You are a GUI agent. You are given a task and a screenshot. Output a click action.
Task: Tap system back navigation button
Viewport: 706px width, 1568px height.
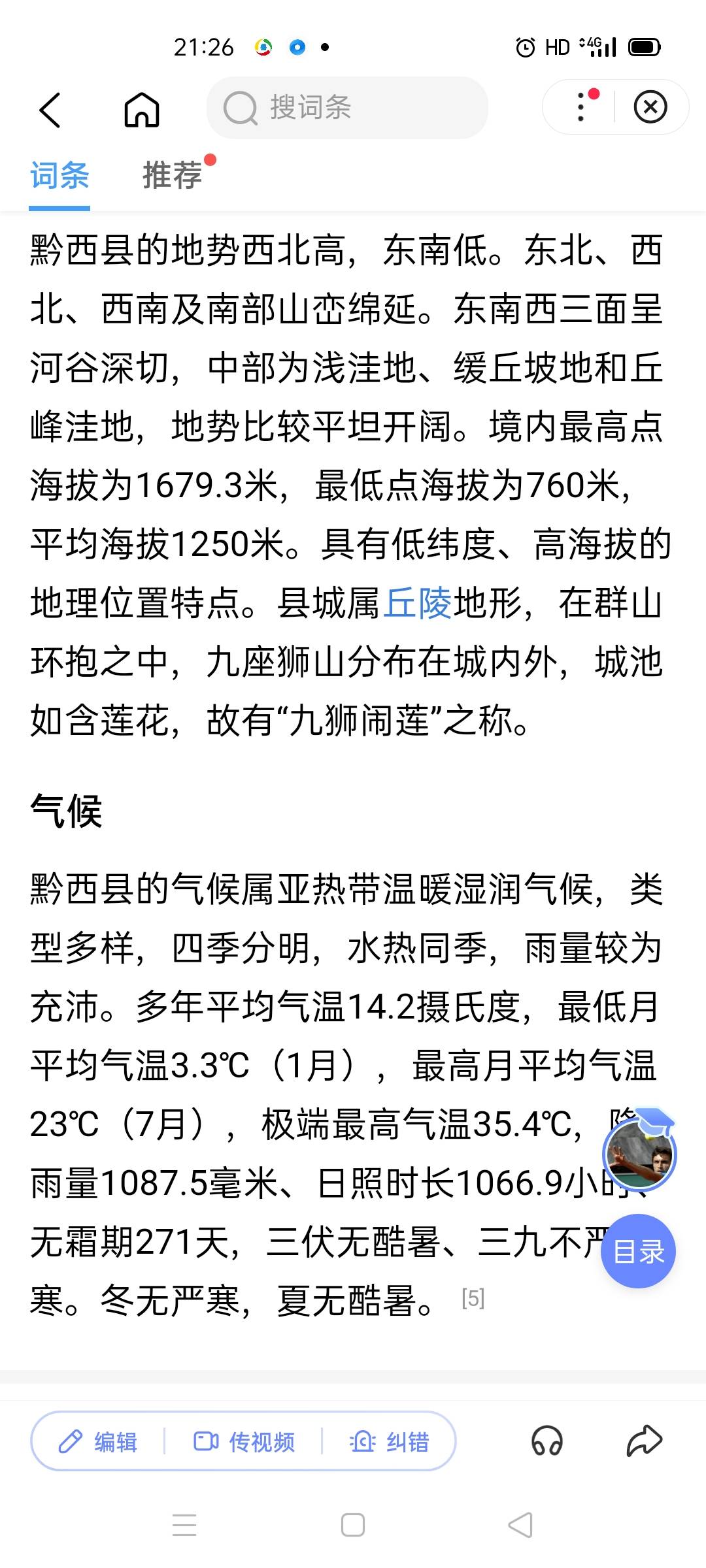tap(521, 1525)
